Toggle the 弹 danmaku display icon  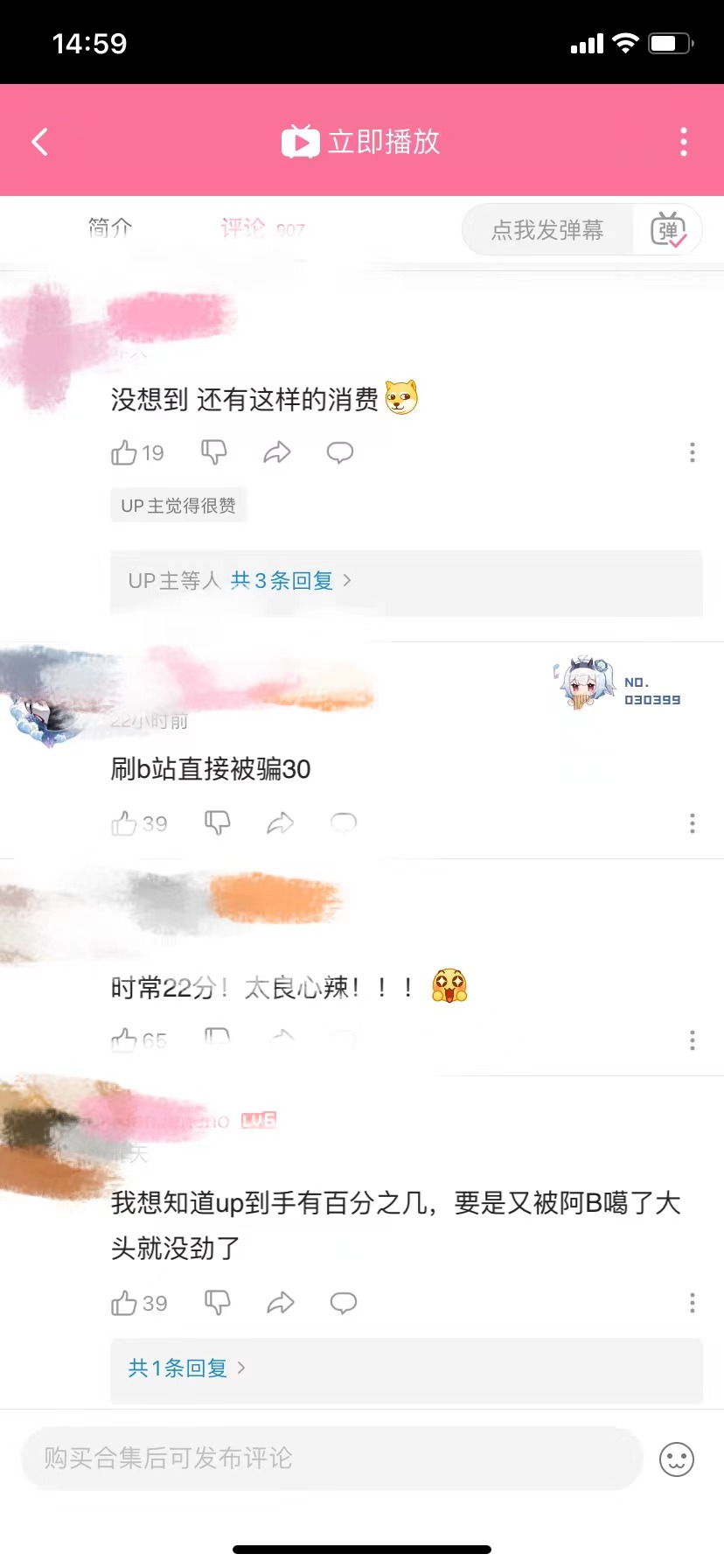[x=668, y=230]
